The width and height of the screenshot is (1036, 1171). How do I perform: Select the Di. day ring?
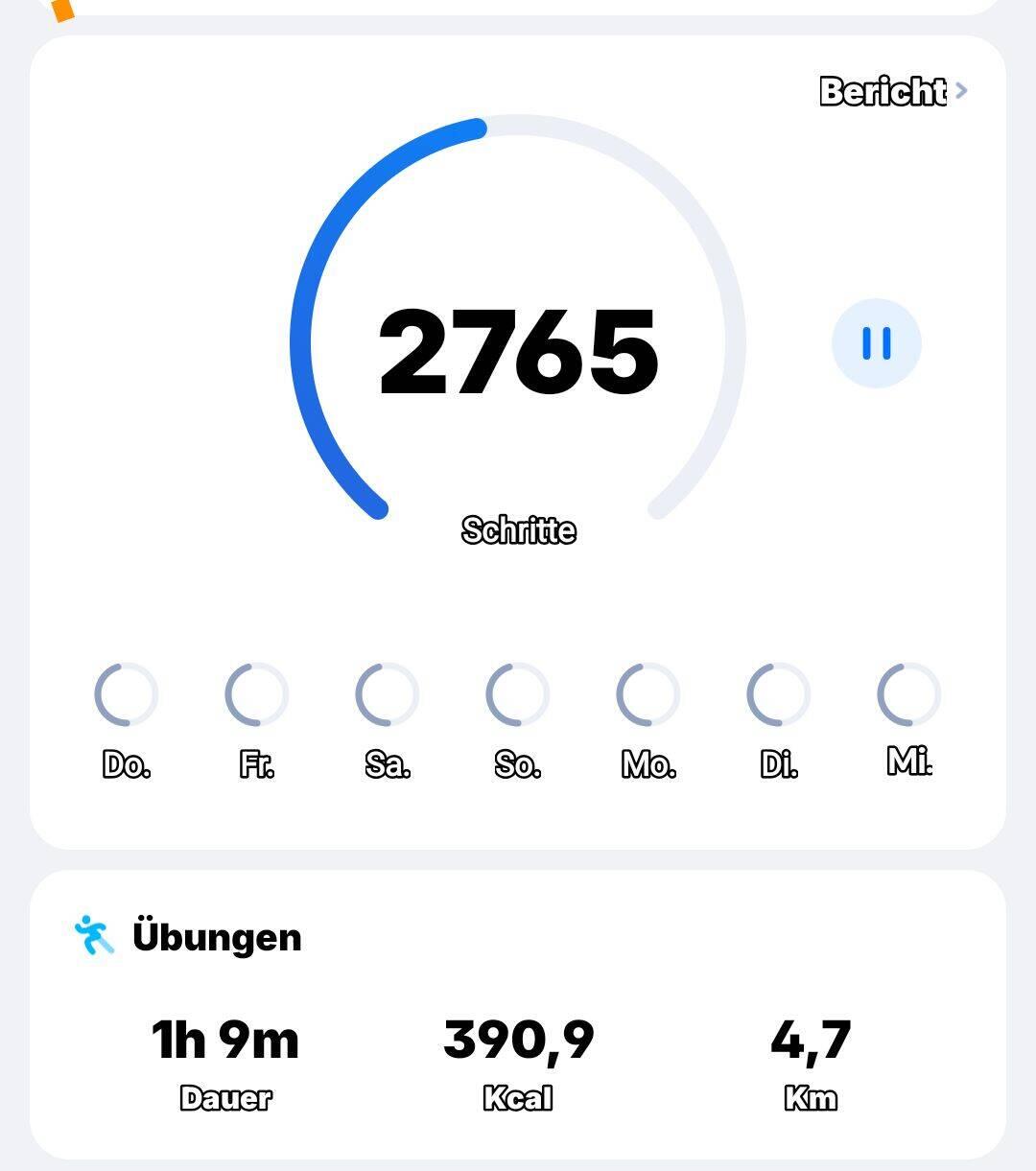pyautogui.click(x=778, y=694)
